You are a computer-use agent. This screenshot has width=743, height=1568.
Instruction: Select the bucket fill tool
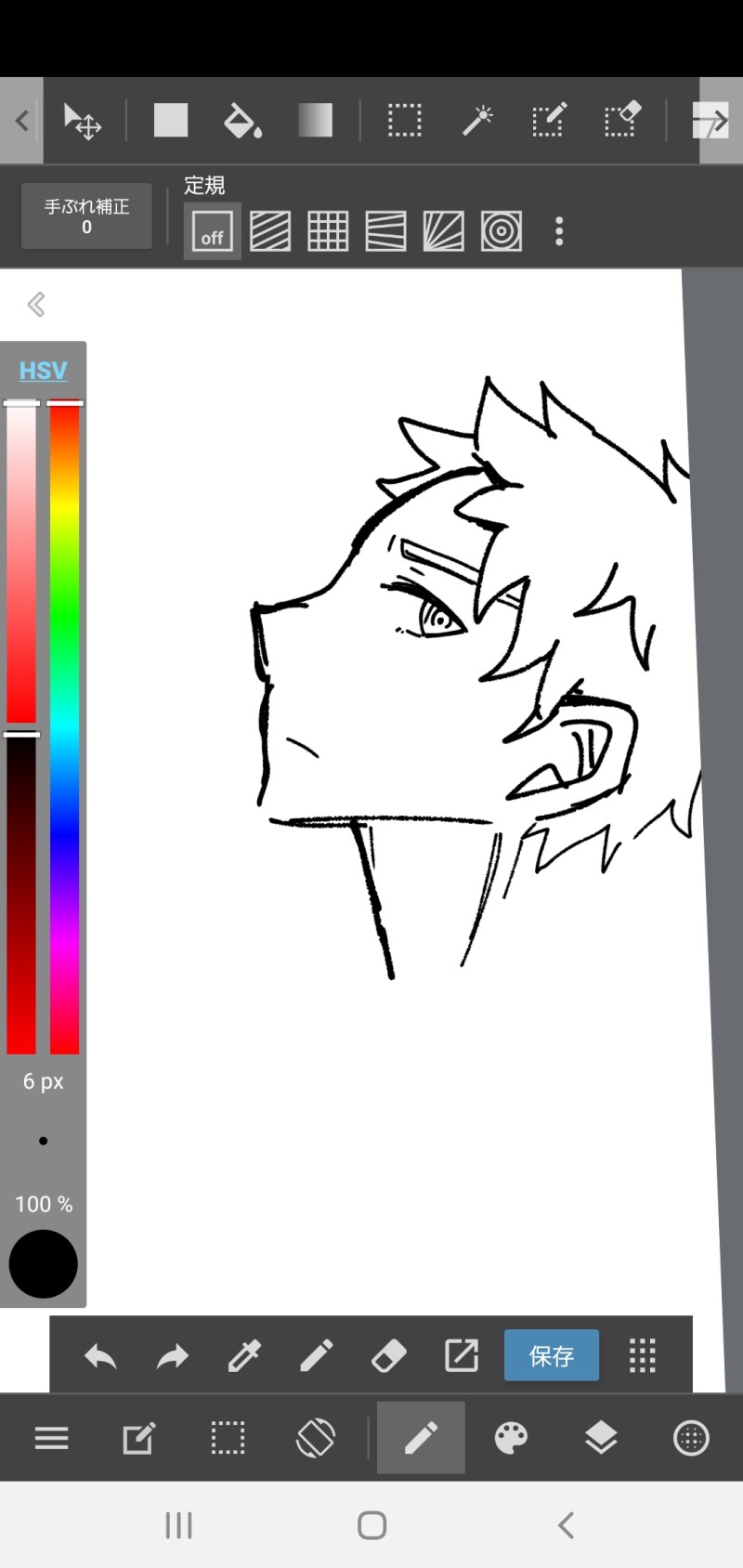[242, 121]
